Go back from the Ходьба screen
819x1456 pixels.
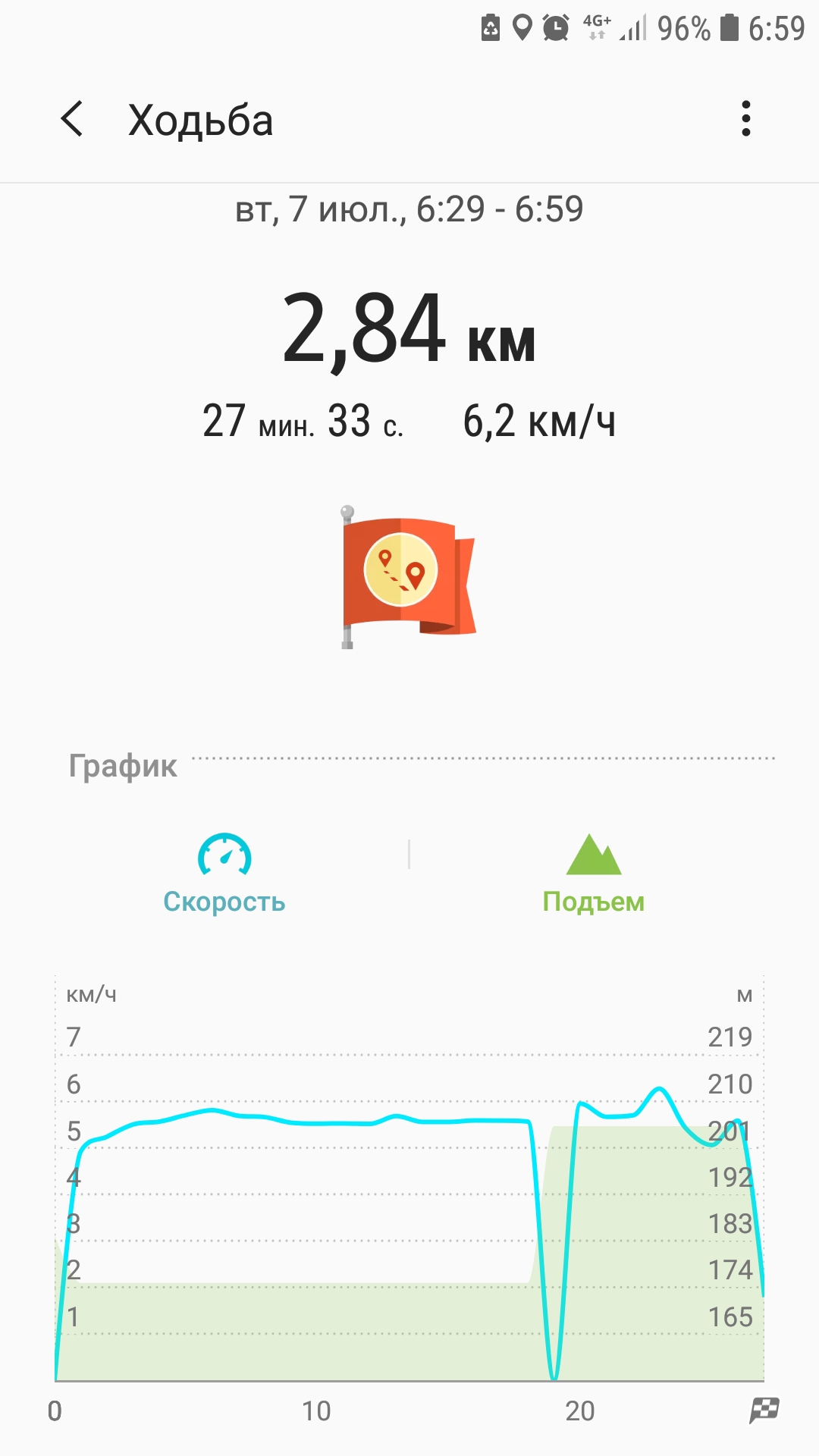(72, 119)
